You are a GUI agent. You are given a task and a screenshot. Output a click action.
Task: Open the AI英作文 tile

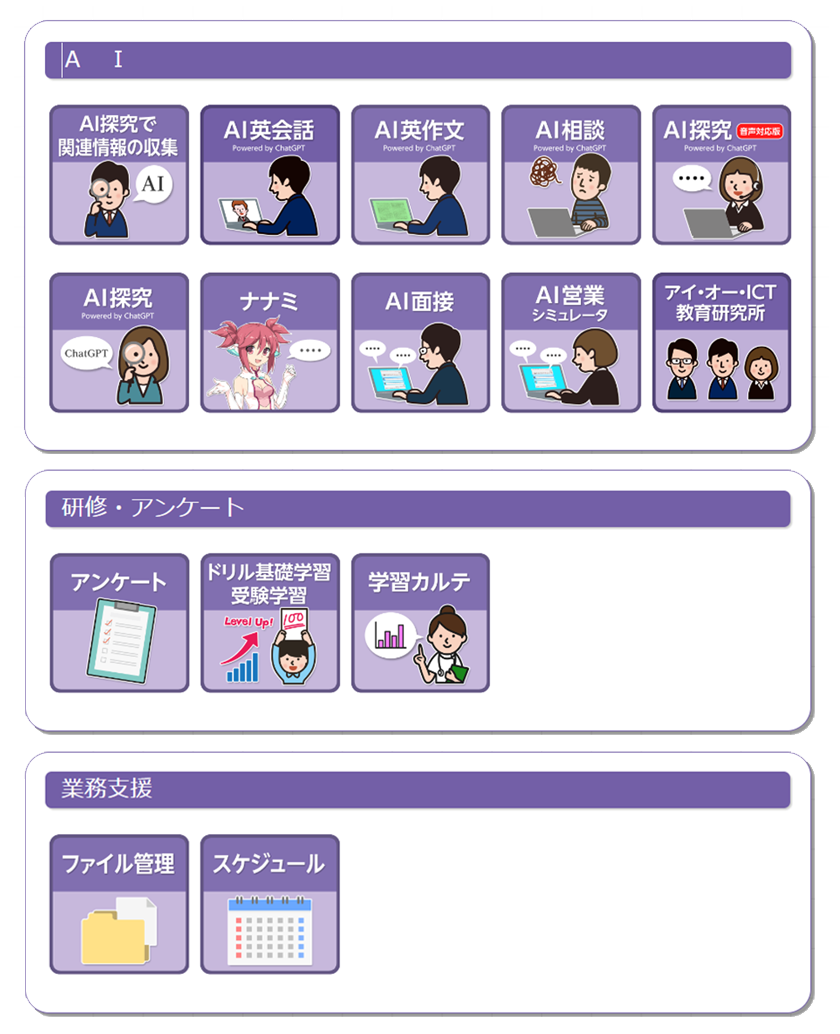click(420, 175)
